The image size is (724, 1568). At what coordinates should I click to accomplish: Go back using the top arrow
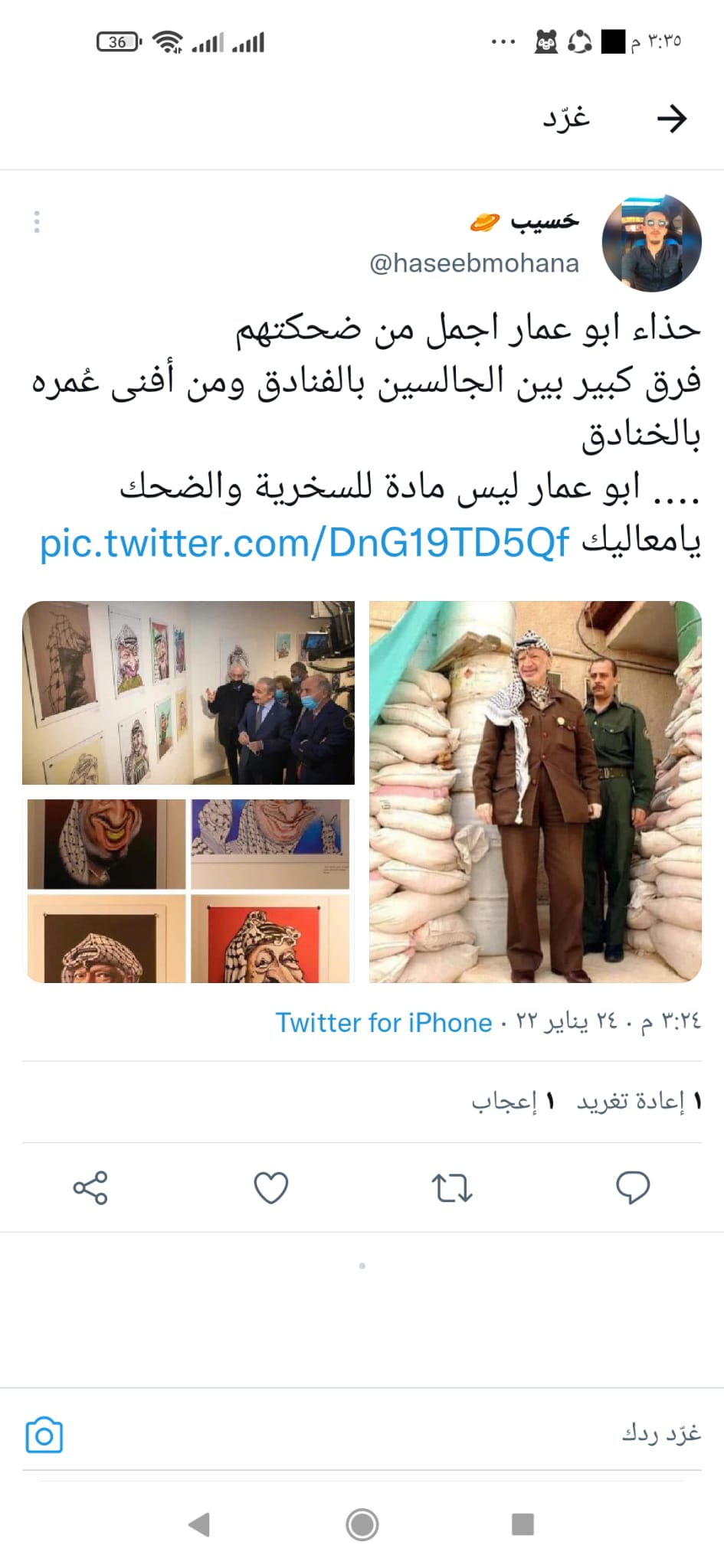[671, 119]
